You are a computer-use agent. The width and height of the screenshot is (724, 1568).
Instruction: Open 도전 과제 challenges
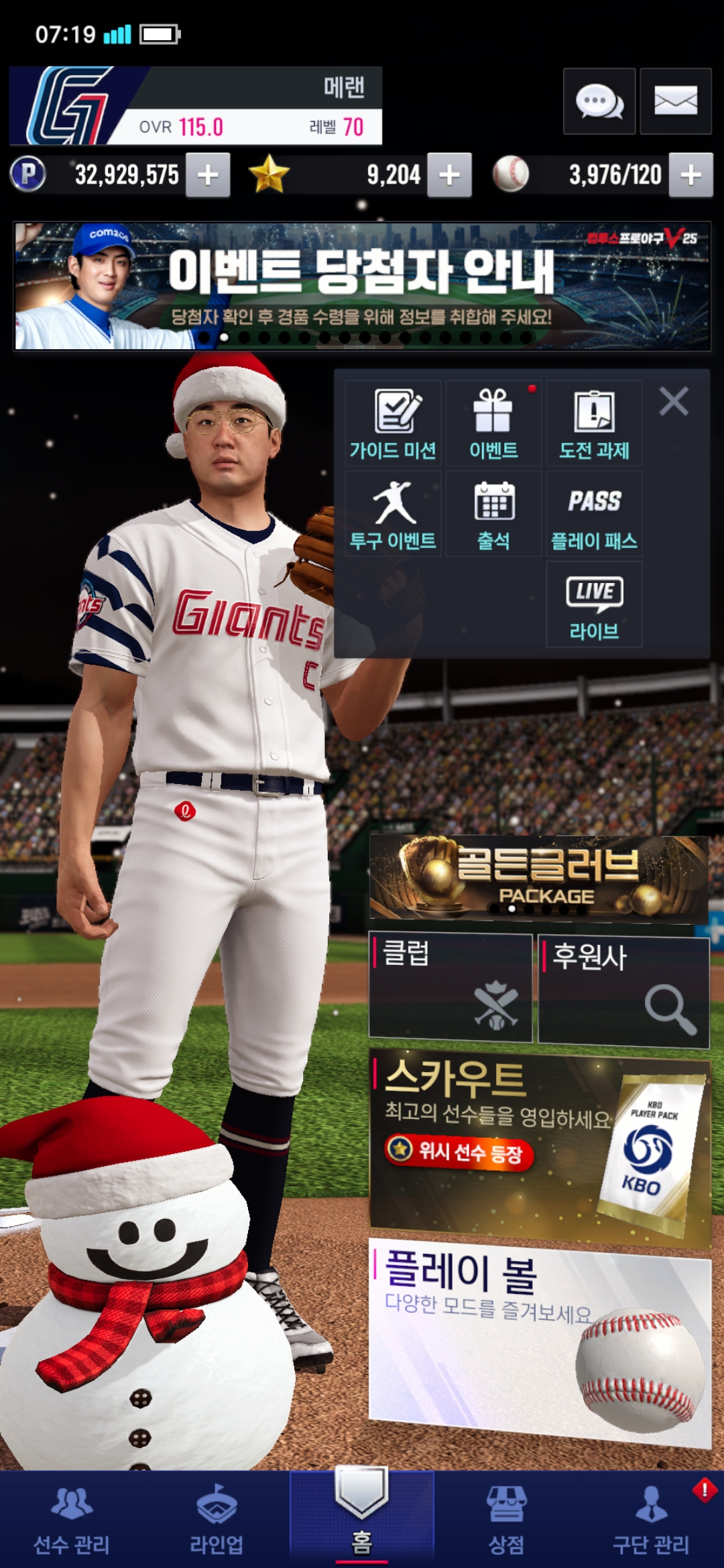coord(594,423)
